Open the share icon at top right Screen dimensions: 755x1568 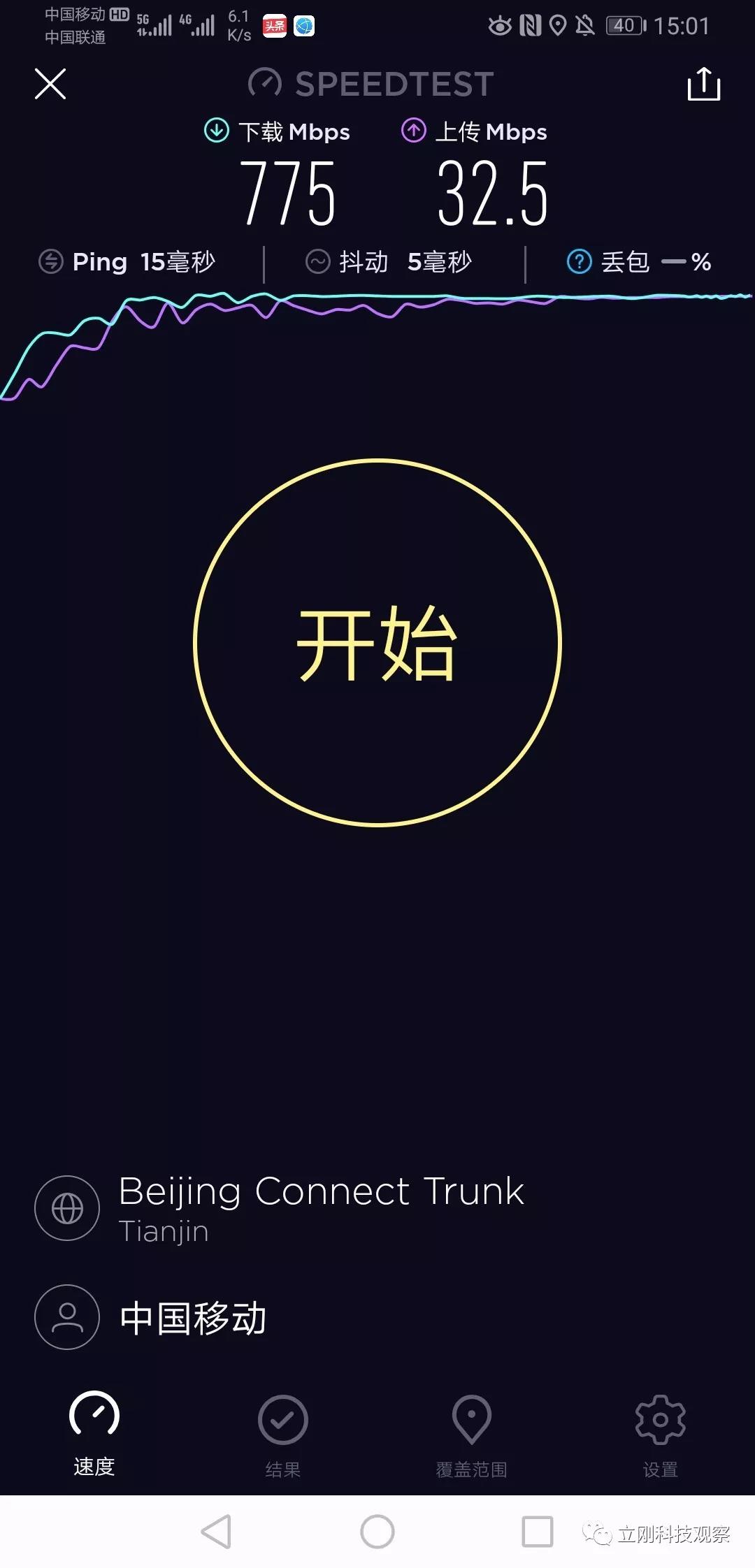pyautogui.click(x=704, y=84)
